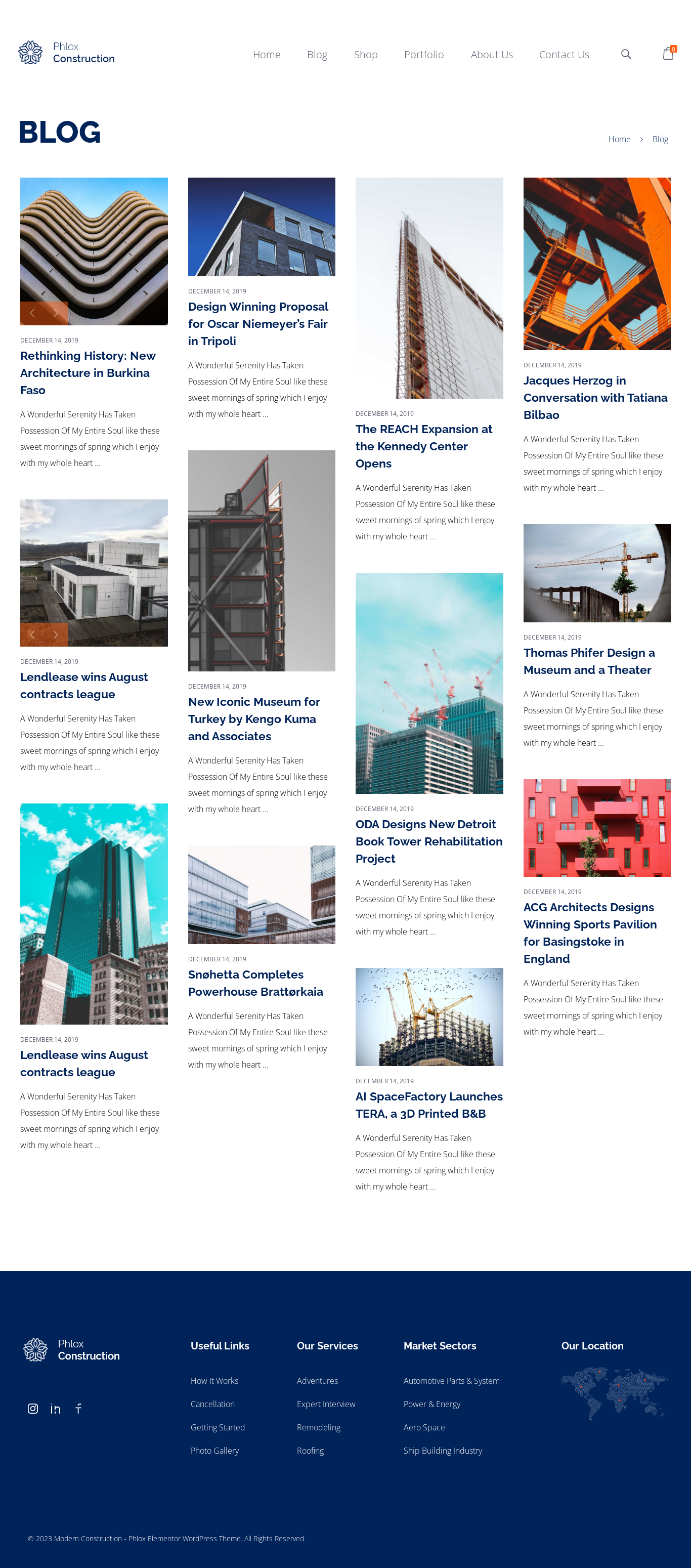Open the orange steel staircase image tile
The image size is (691, 1568).
[596, 264]
